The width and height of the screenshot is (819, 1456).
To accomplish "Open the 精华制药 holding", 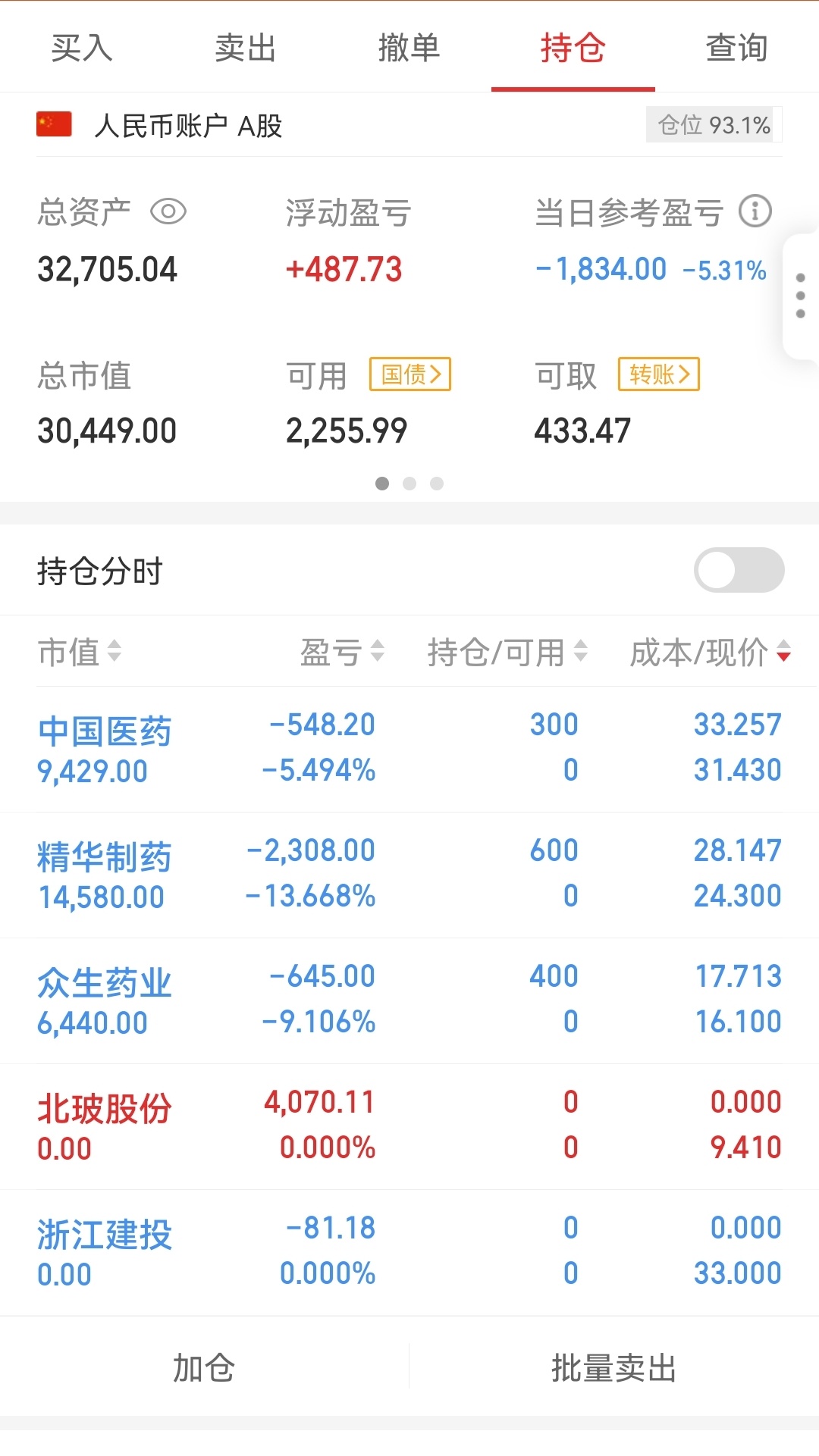I will (409, 875).
